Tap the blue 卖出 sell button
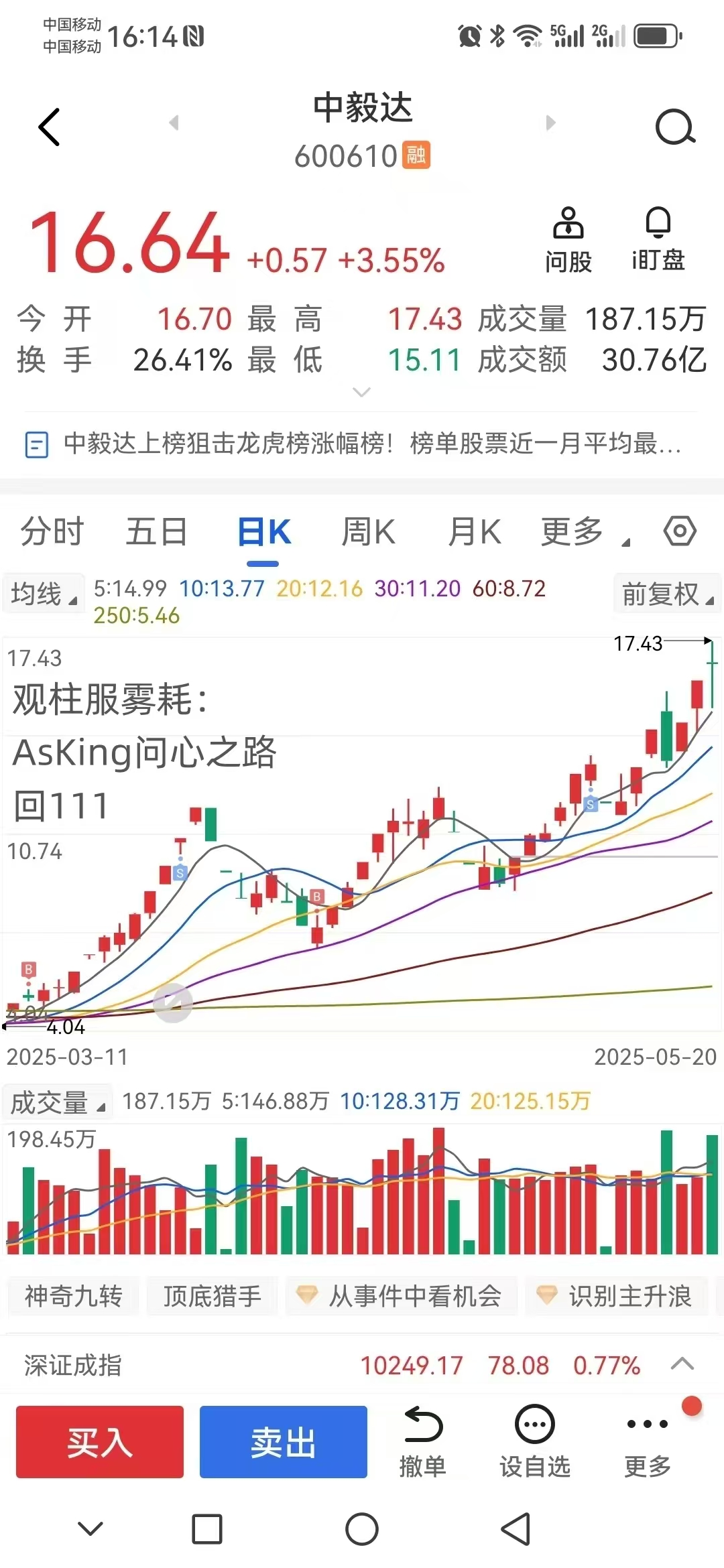Screen dimensions: 724x1568 pyautogui.click(x=284, y=1441)
